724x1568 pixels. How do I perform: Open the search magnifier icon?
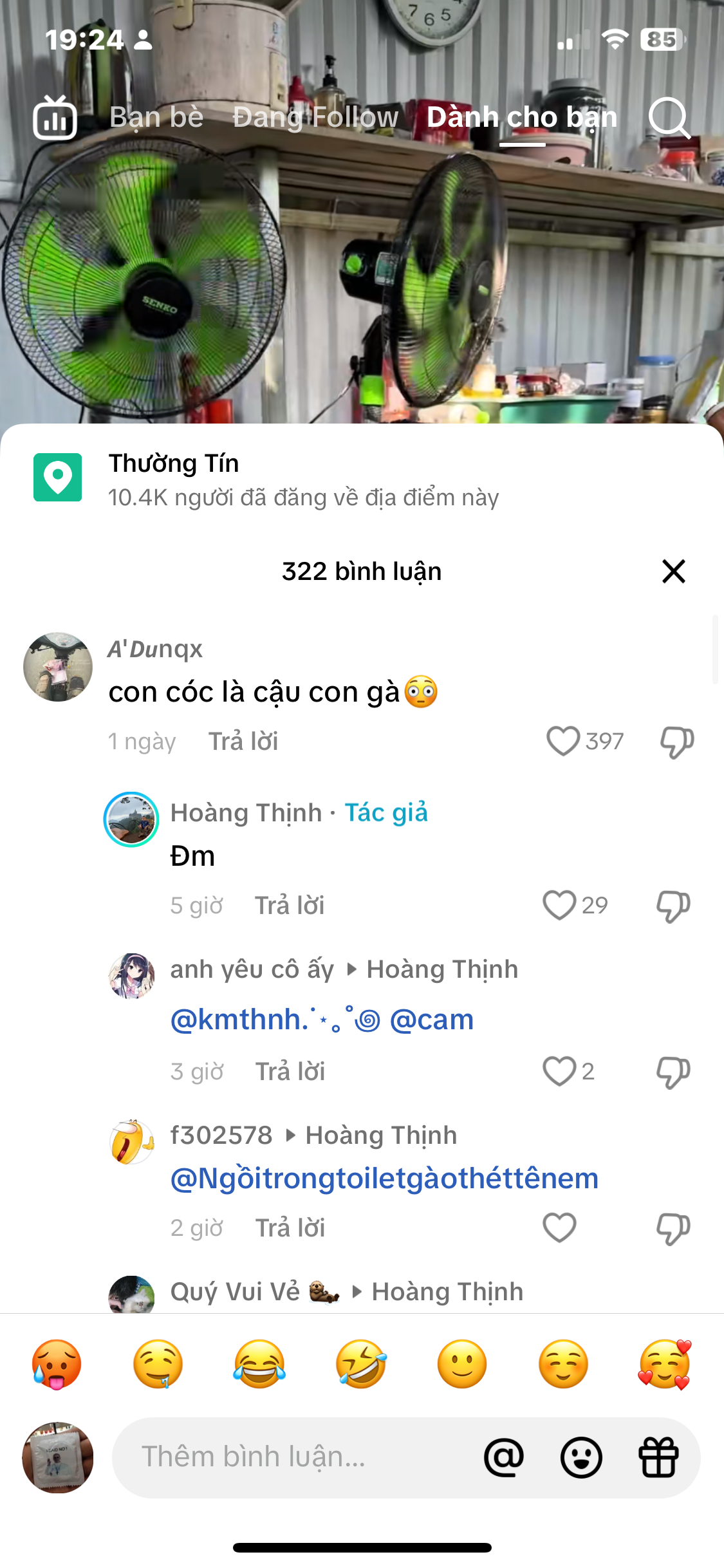point(669,118)
